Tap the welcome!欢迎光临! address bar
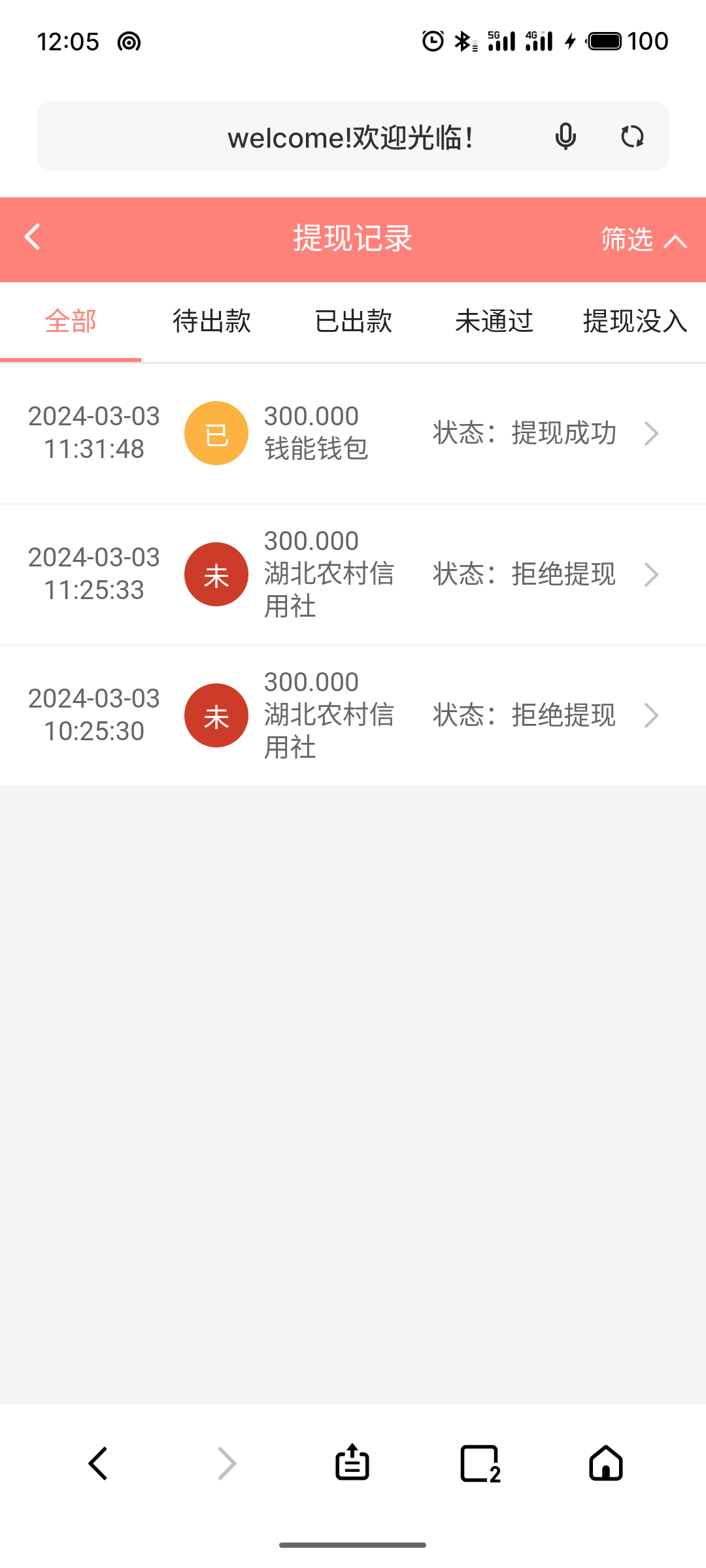706x1568 pixels. coord(350,137)
